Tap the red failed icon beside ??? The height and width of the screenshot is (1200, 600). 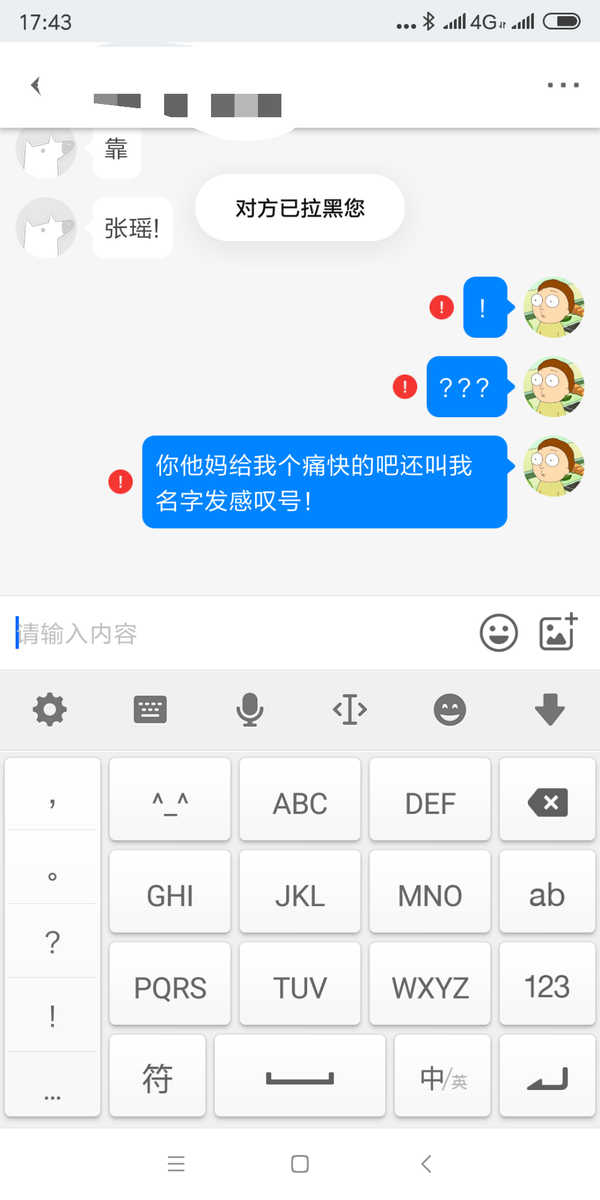tap(405, 386)
